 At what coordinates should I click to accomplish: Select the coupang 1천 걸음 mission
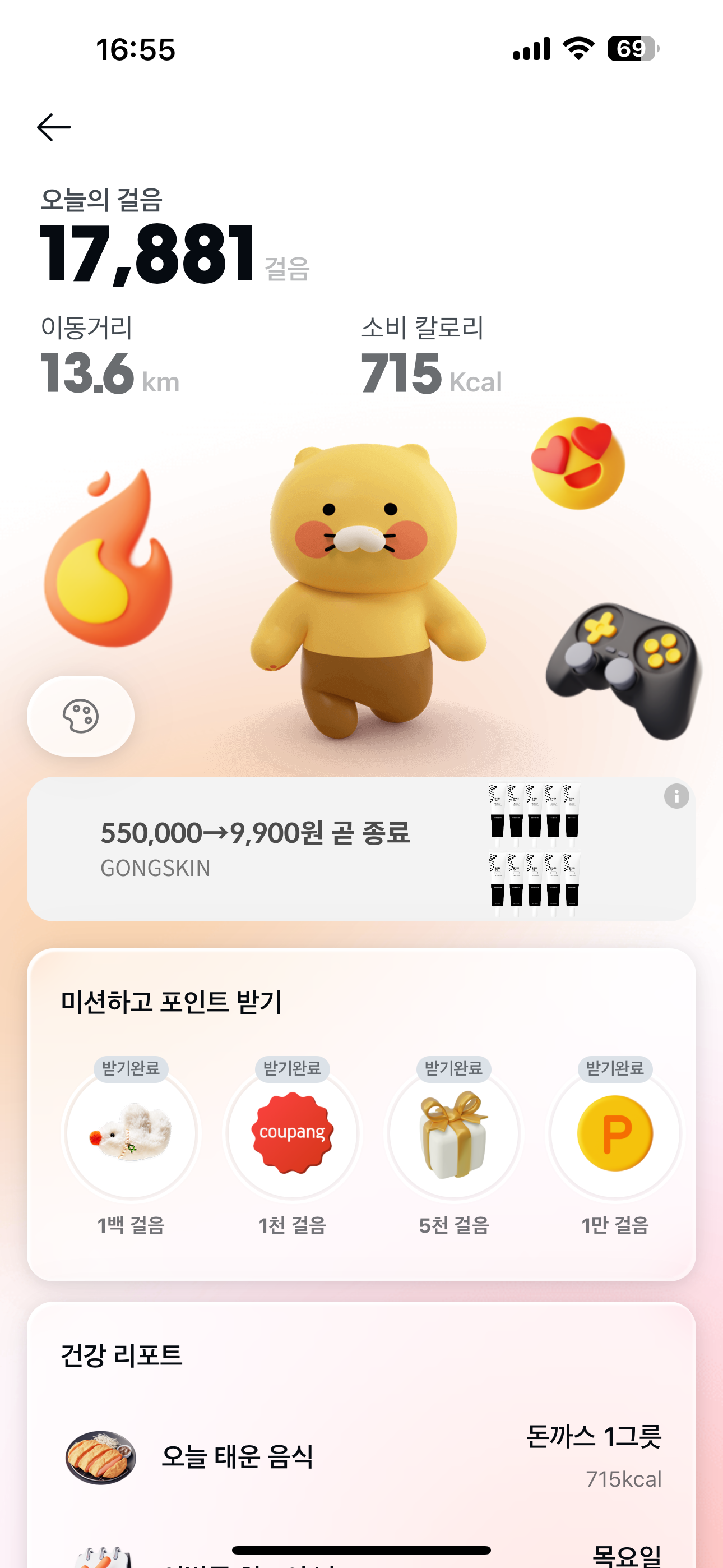(x=292, y=1133)
